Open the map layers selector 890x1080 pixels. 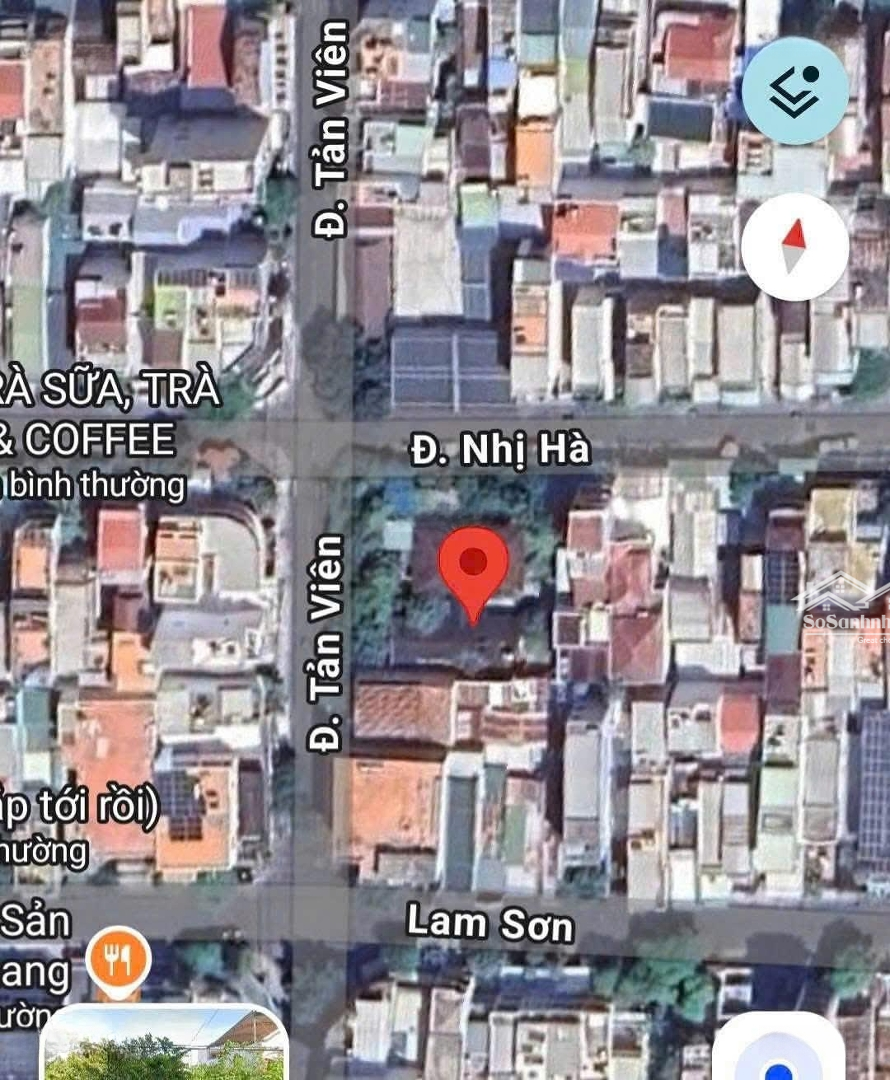(795, 91)
